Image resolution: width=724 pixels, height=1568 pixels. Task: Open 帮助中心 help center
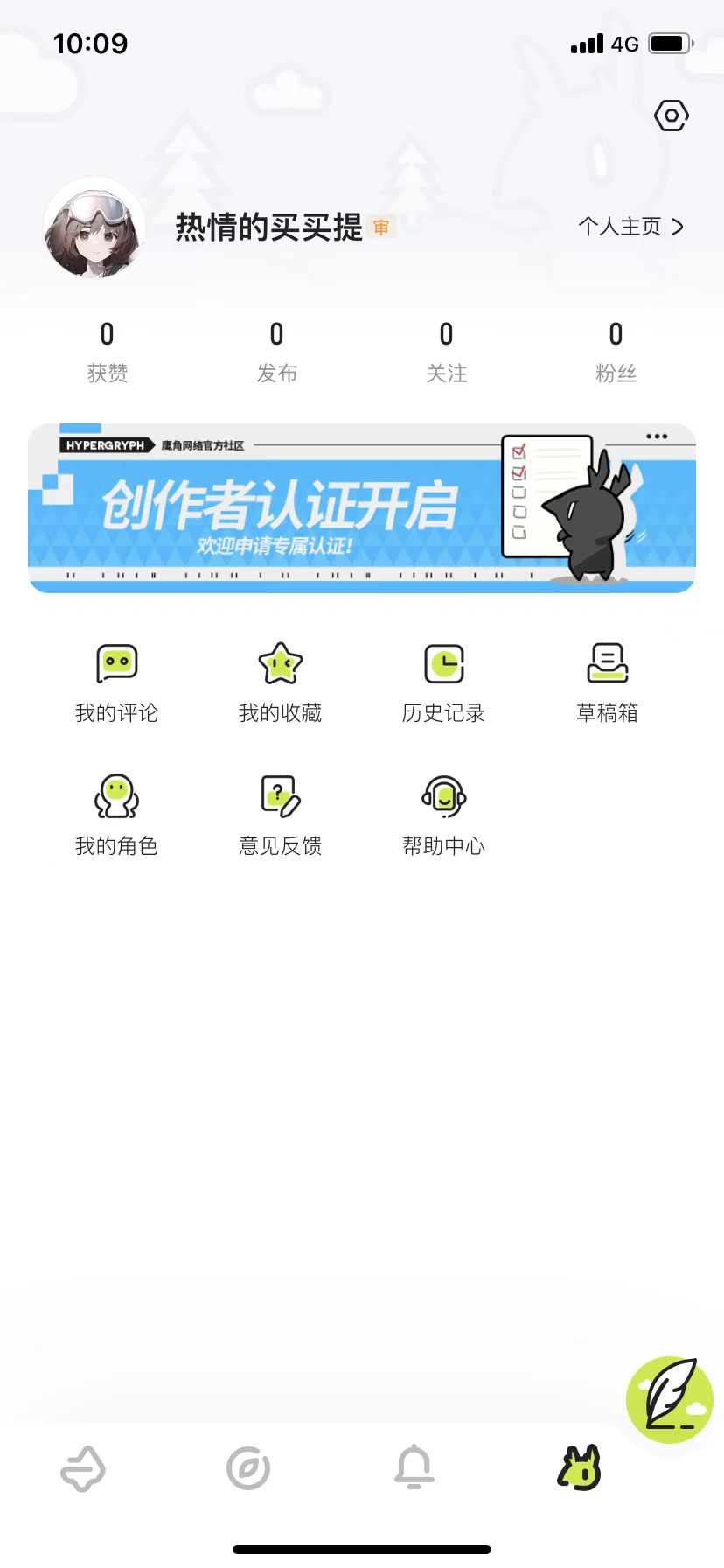[443, 815]
